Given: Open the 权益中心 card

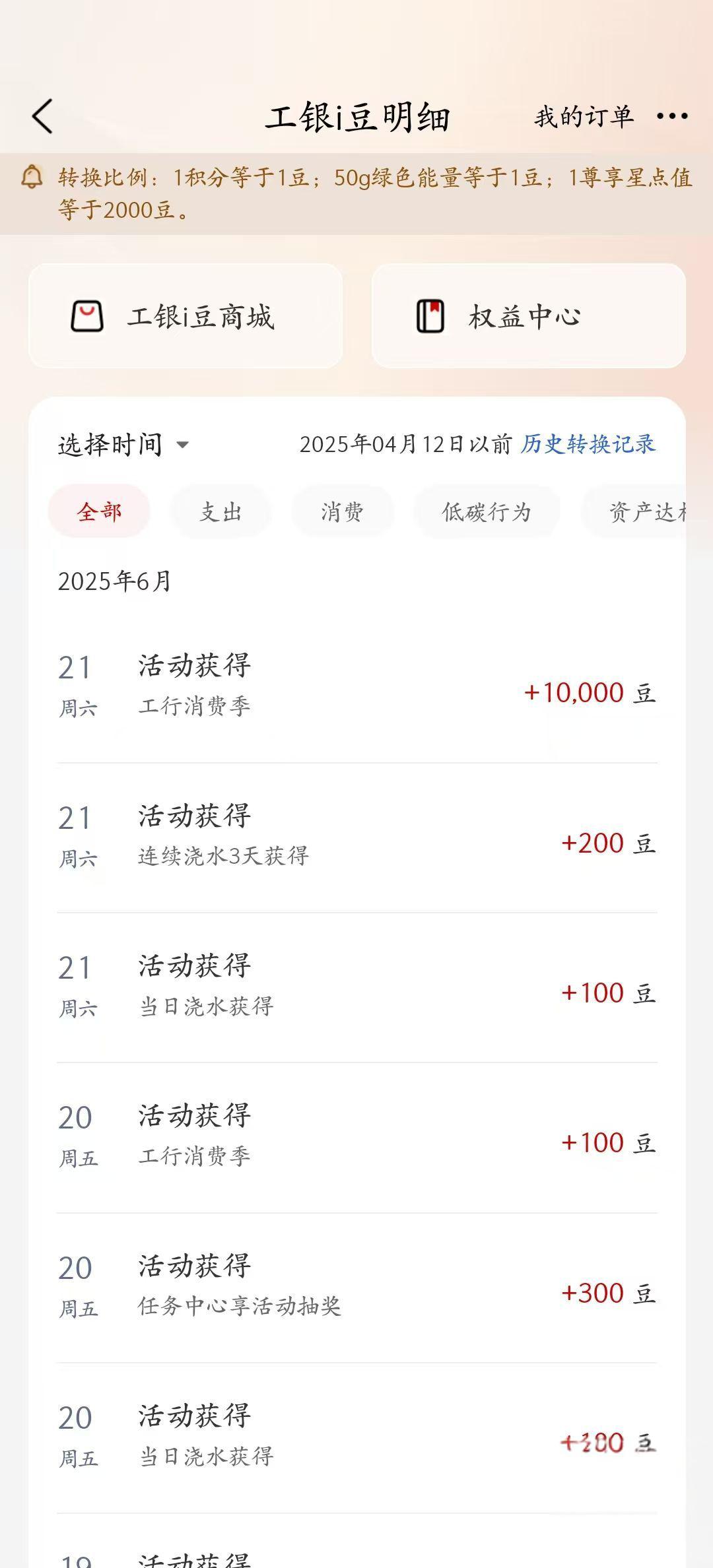Looking at the screenshot, I should [x=529, y=316].
